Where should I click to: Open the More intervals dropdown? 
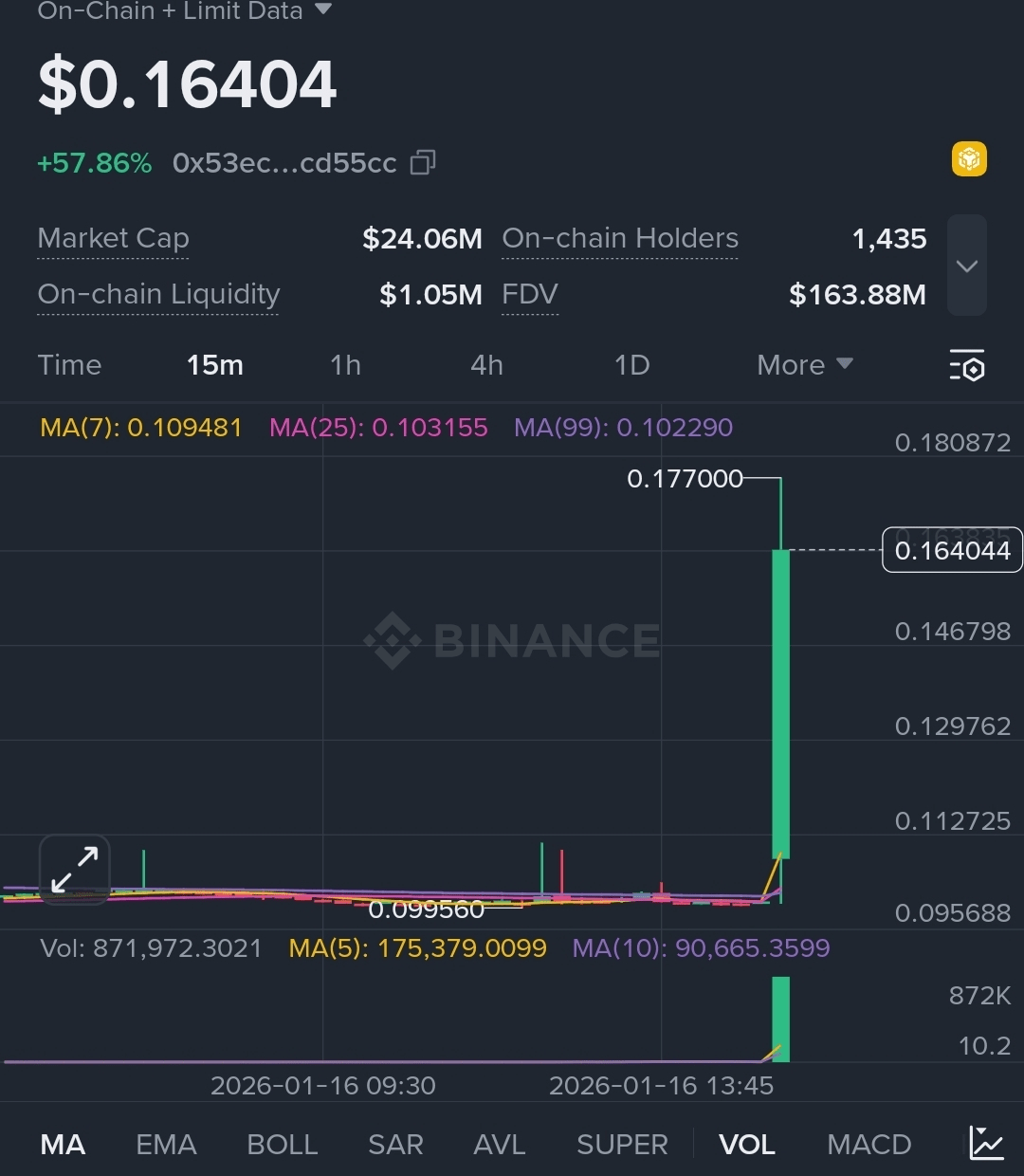[804, 365]
